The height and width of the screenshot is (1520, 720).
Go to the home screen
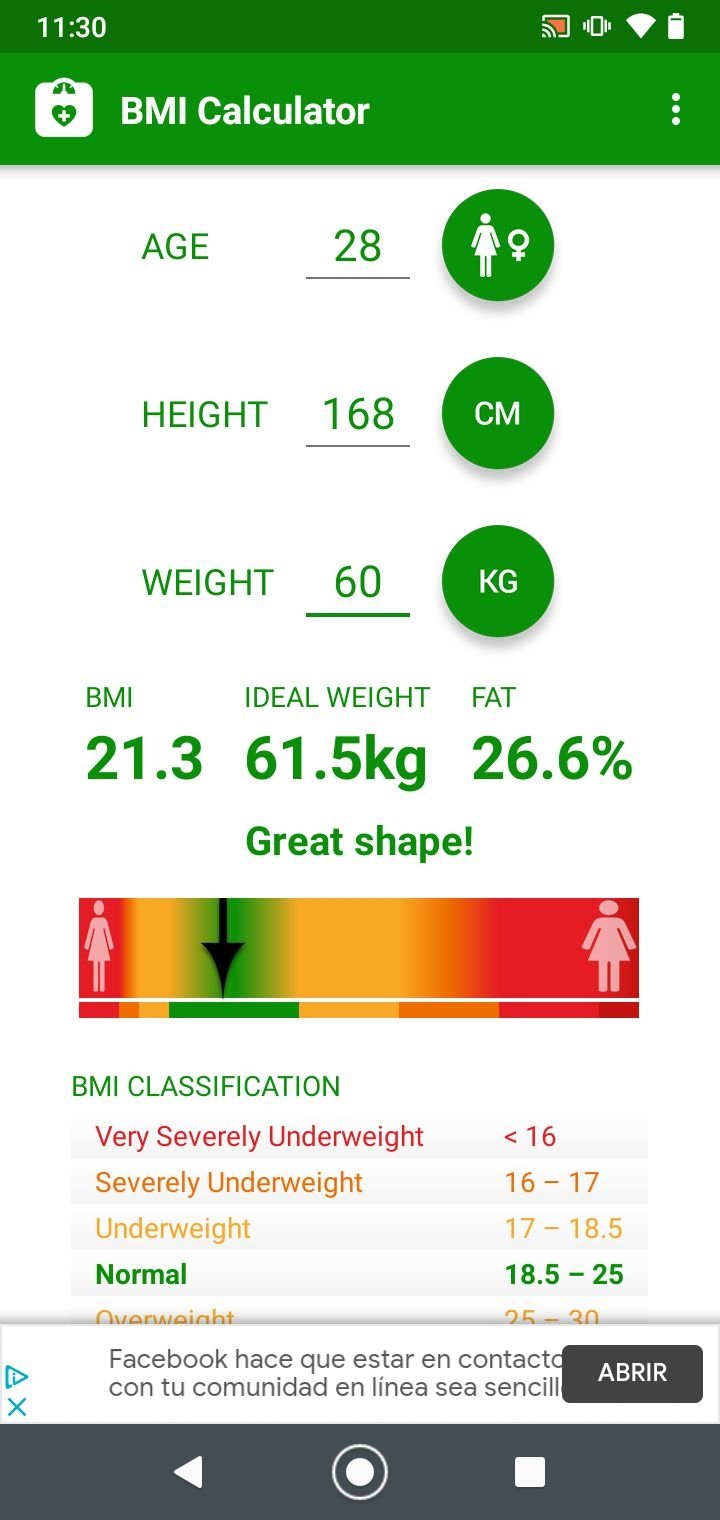tap(360, 1471)
